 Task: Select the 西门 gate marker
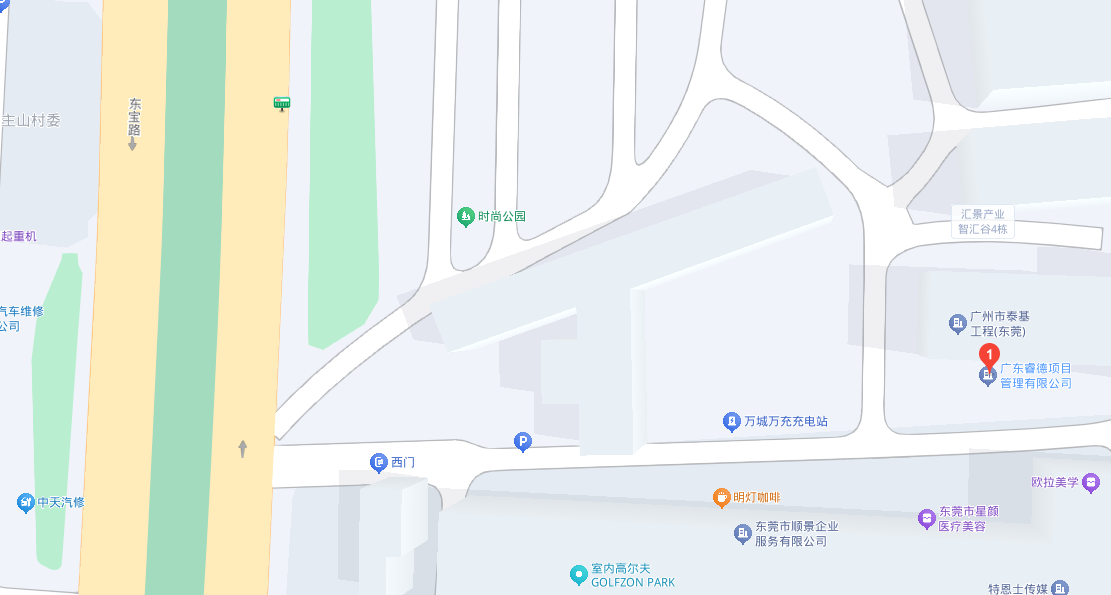click(379, 462)
